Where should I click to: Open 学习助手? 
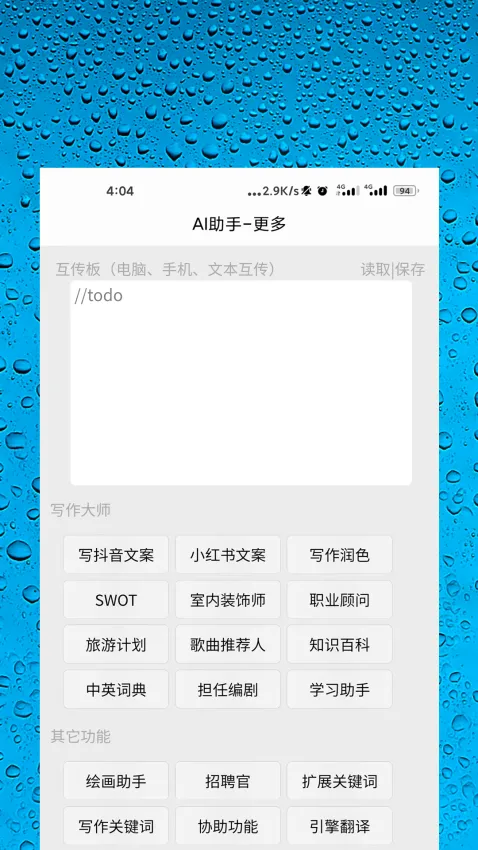pyautogui.click(x=339, y=690)
